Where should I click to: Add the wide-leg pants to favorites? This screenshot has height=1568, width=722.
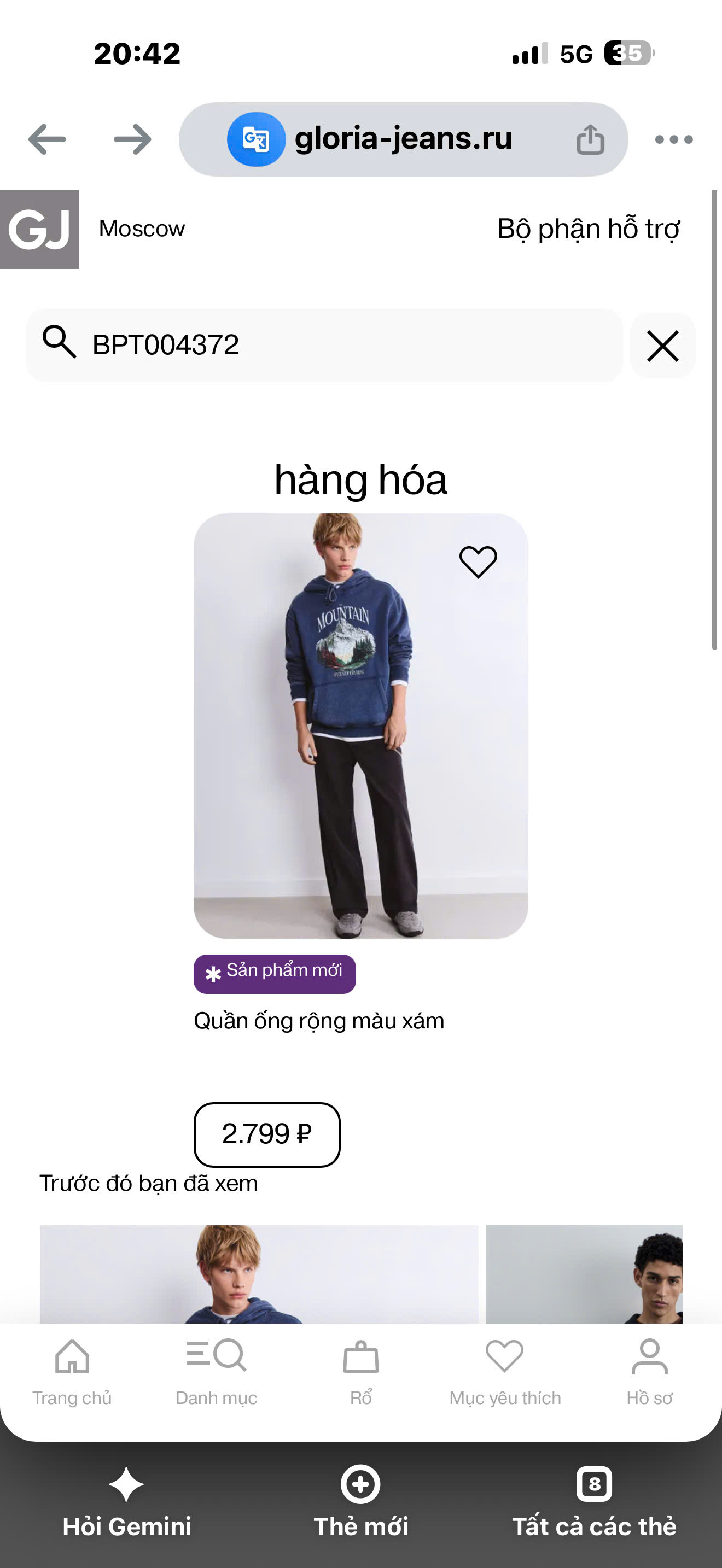478,561
